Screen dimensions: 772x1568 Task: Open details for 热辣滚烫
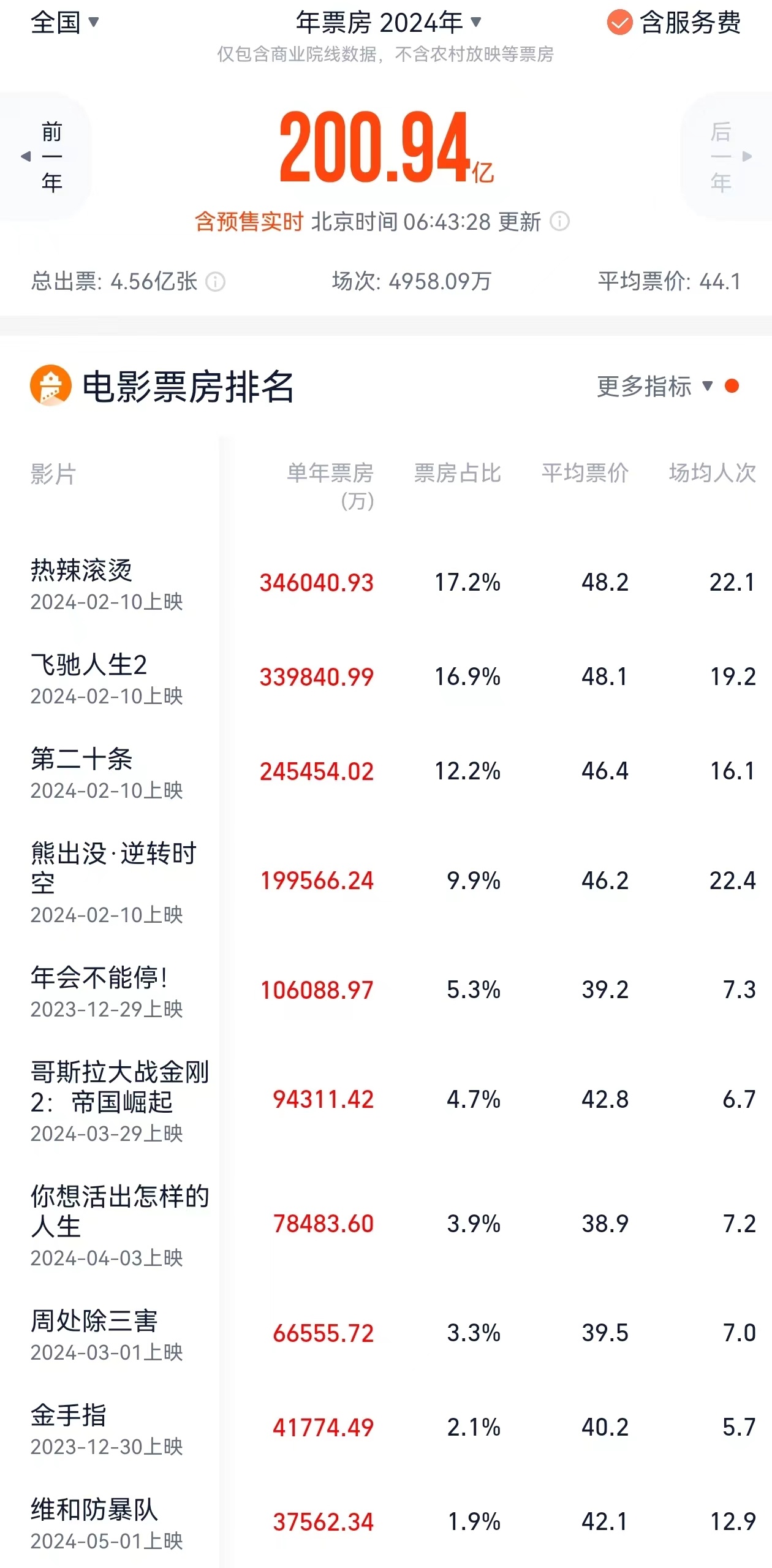coord(386,583)
